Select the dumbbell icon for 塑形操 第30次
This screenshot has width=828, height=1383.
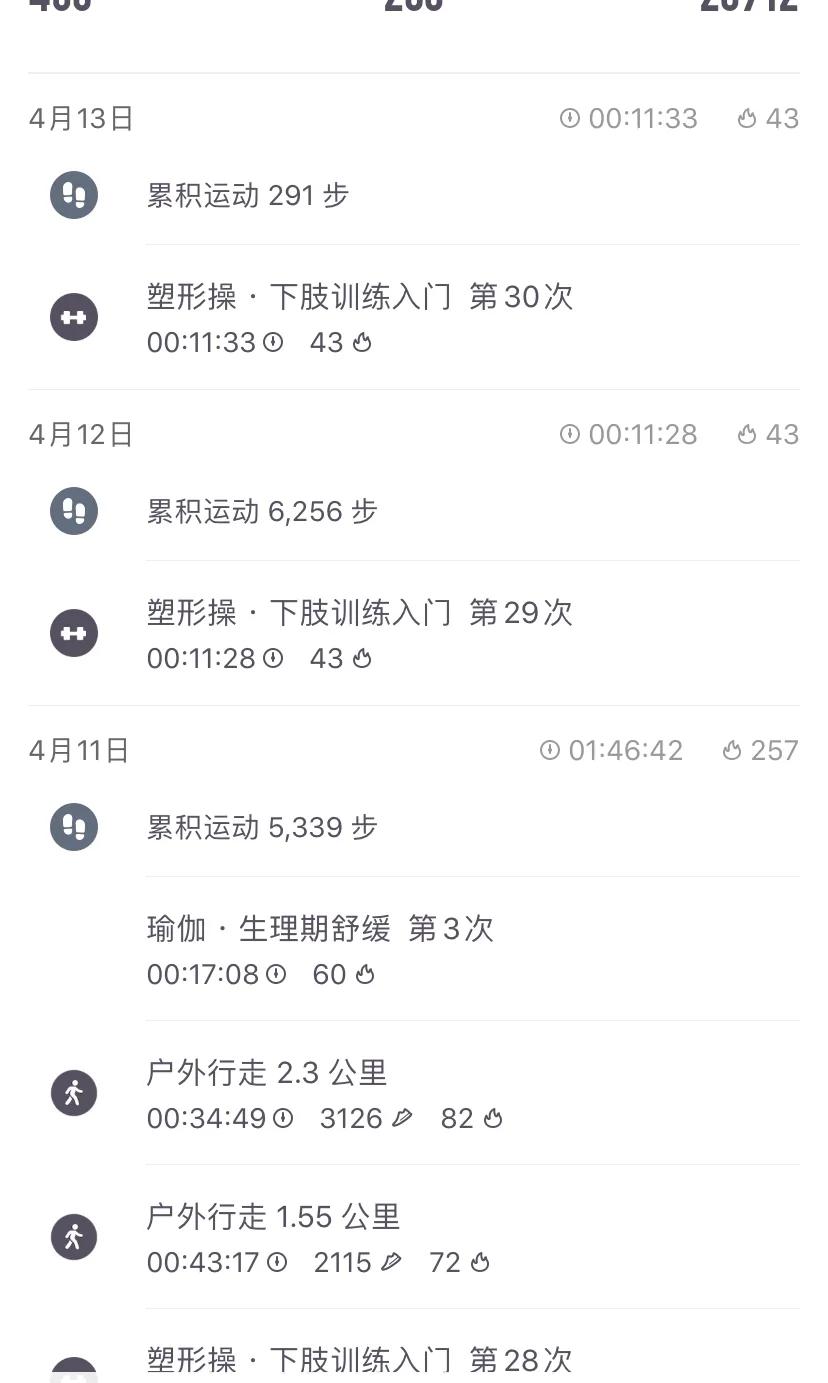[73, 316]
